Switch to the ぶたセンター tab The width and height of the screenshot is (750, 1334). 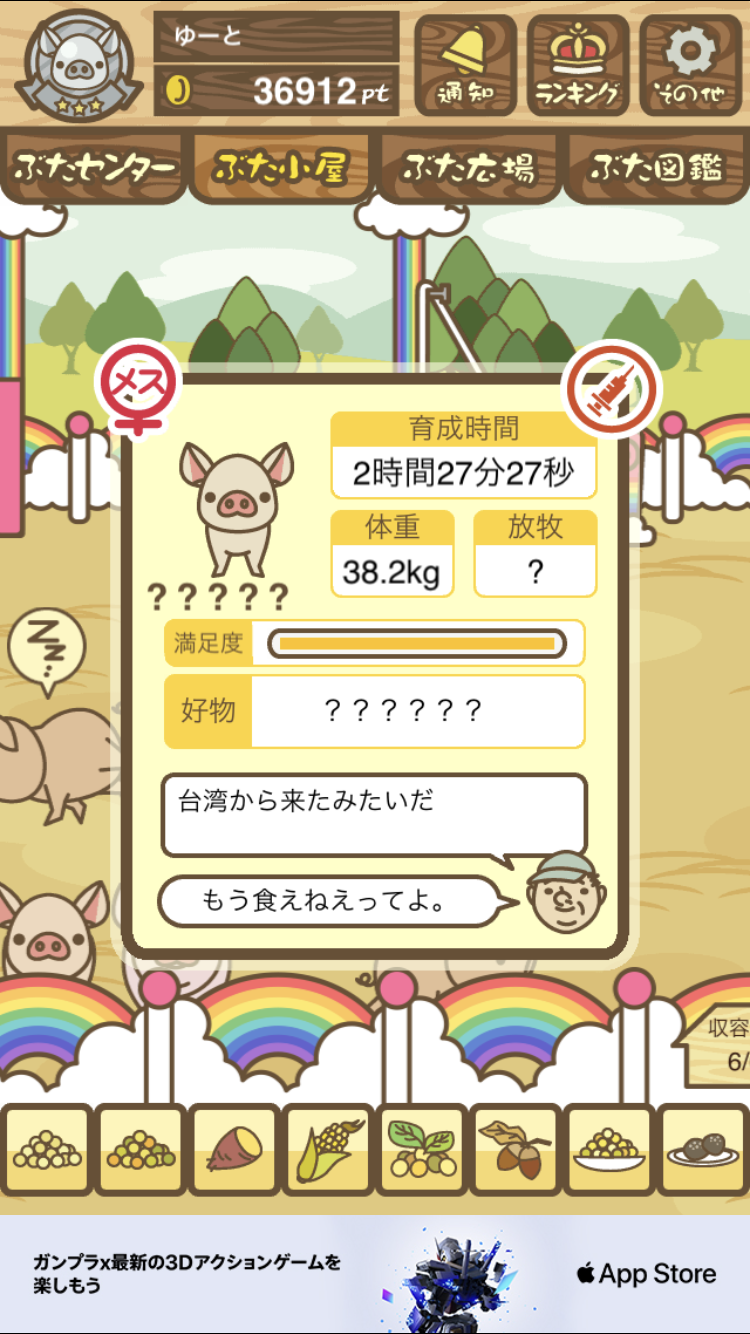click(x=94, y=167)
